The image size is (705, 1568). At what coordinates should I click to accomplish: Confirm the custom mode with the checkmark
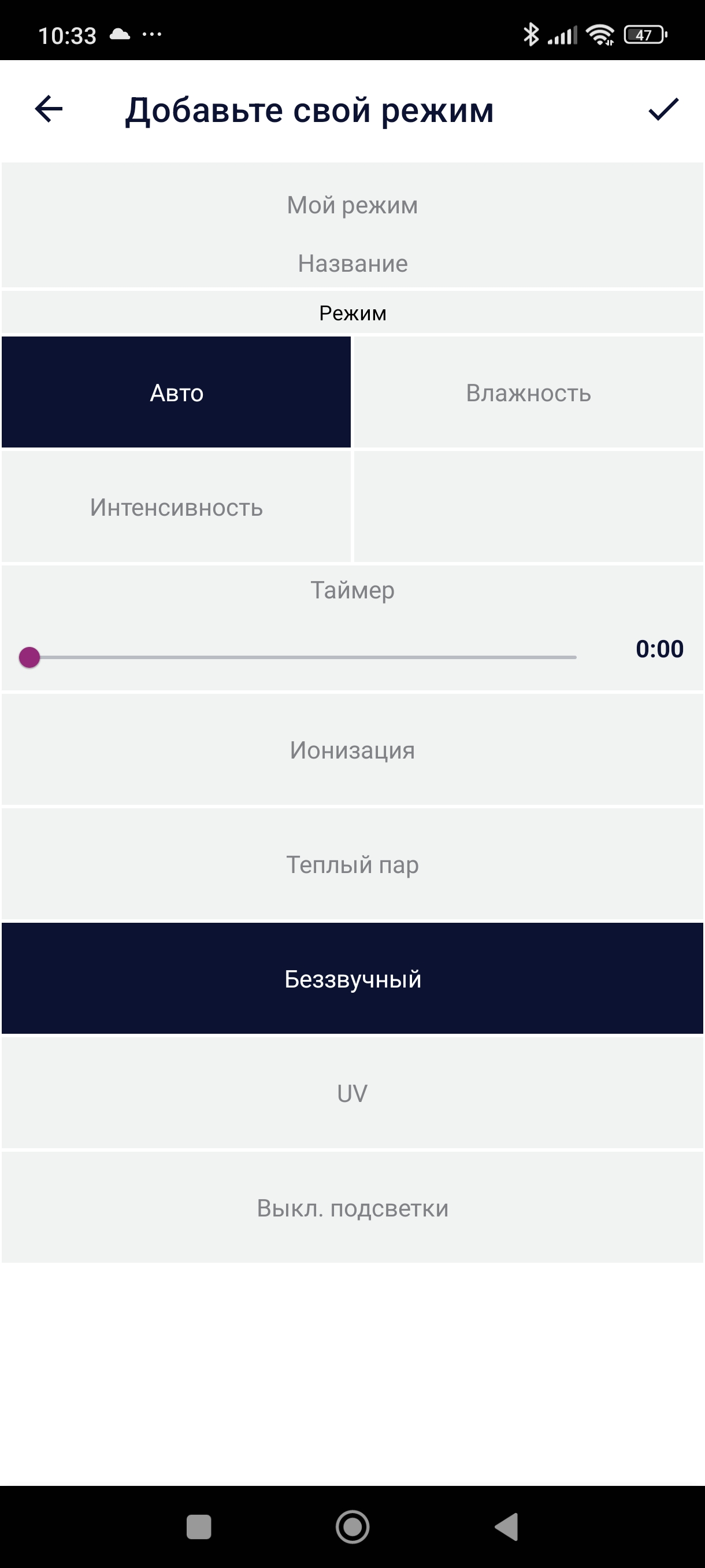tap(662, 110)
